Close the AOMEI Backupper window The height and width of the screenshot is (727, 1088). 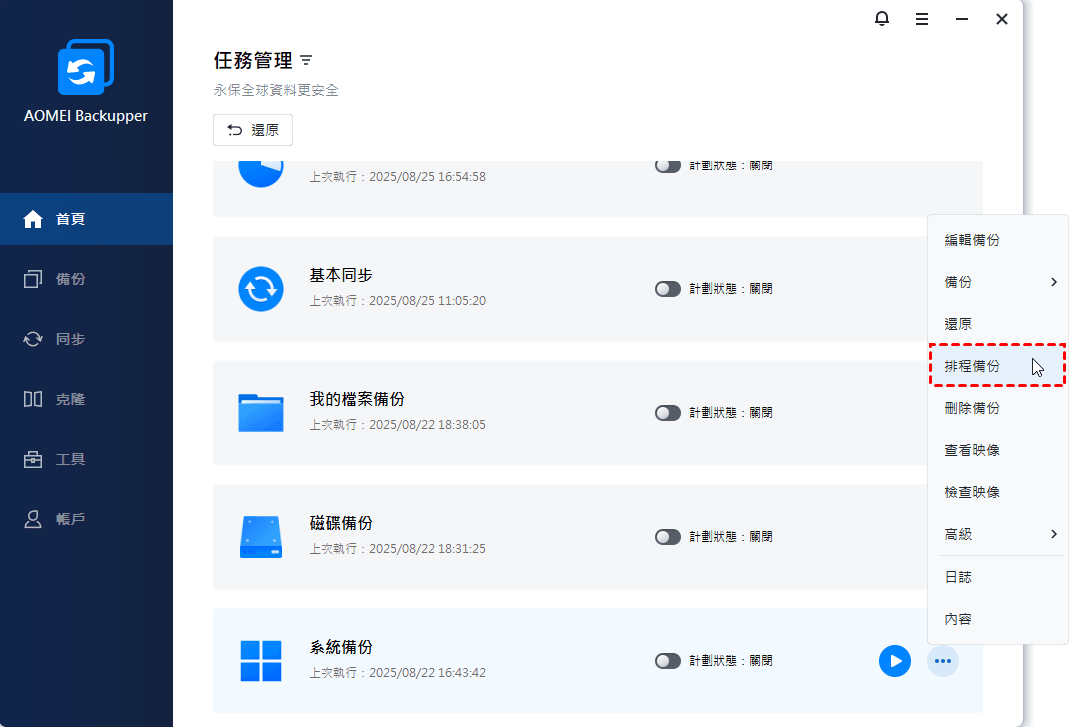click(x=1002, y=19)
